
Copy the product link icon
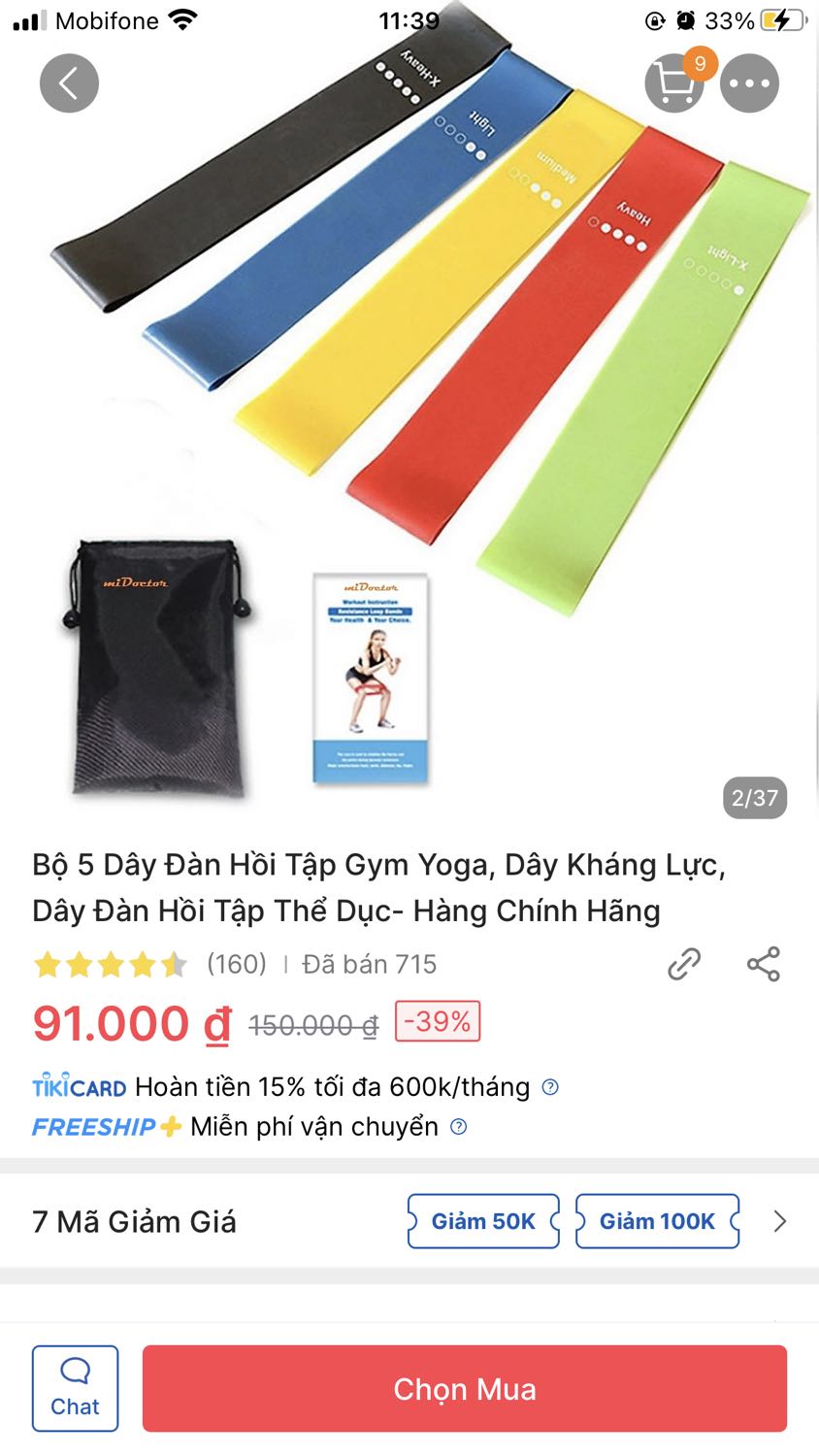click(x=685, y=963)
